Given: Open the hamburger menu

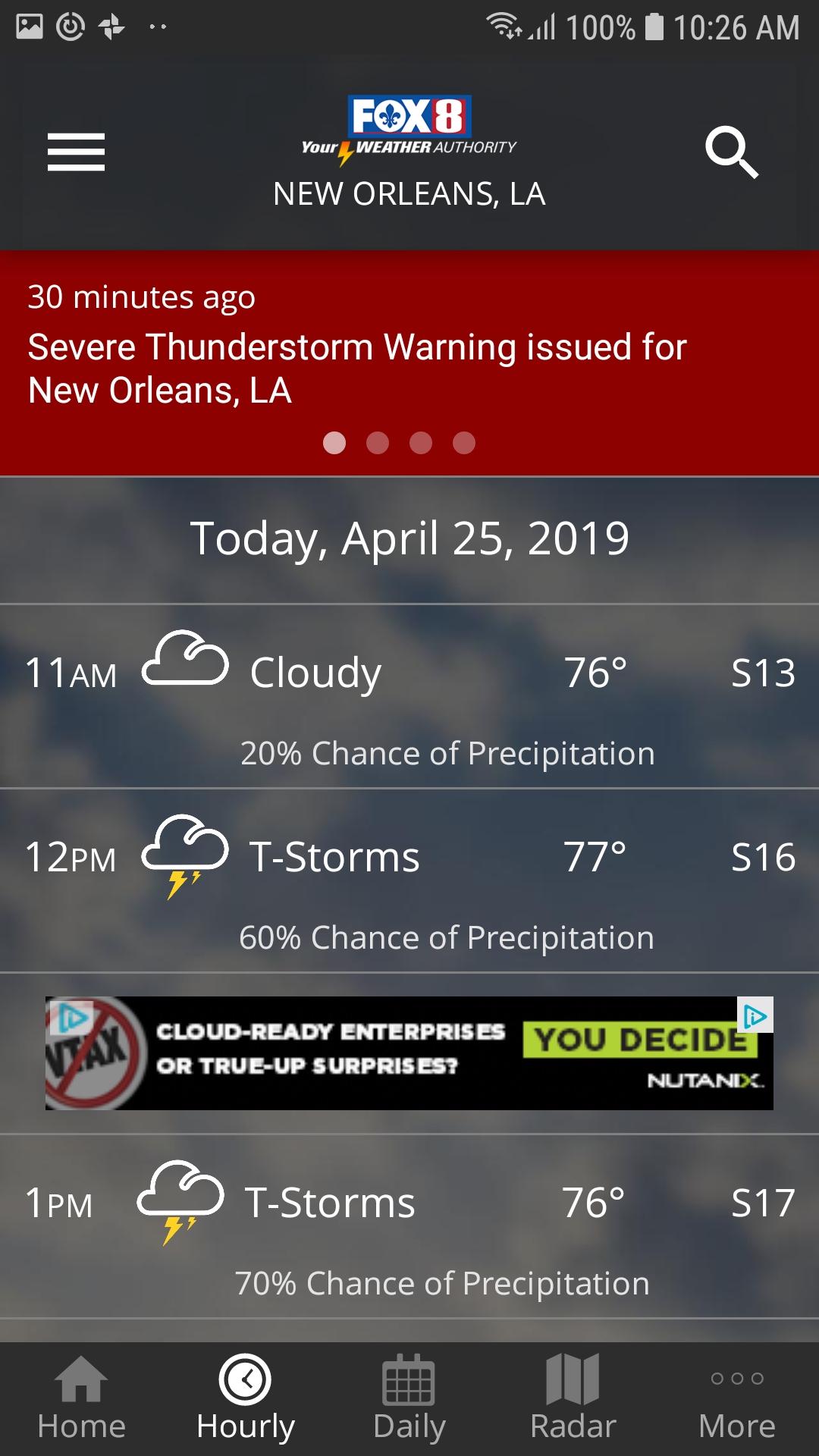Looking at the screenshot, I should [x=76, y=152].
